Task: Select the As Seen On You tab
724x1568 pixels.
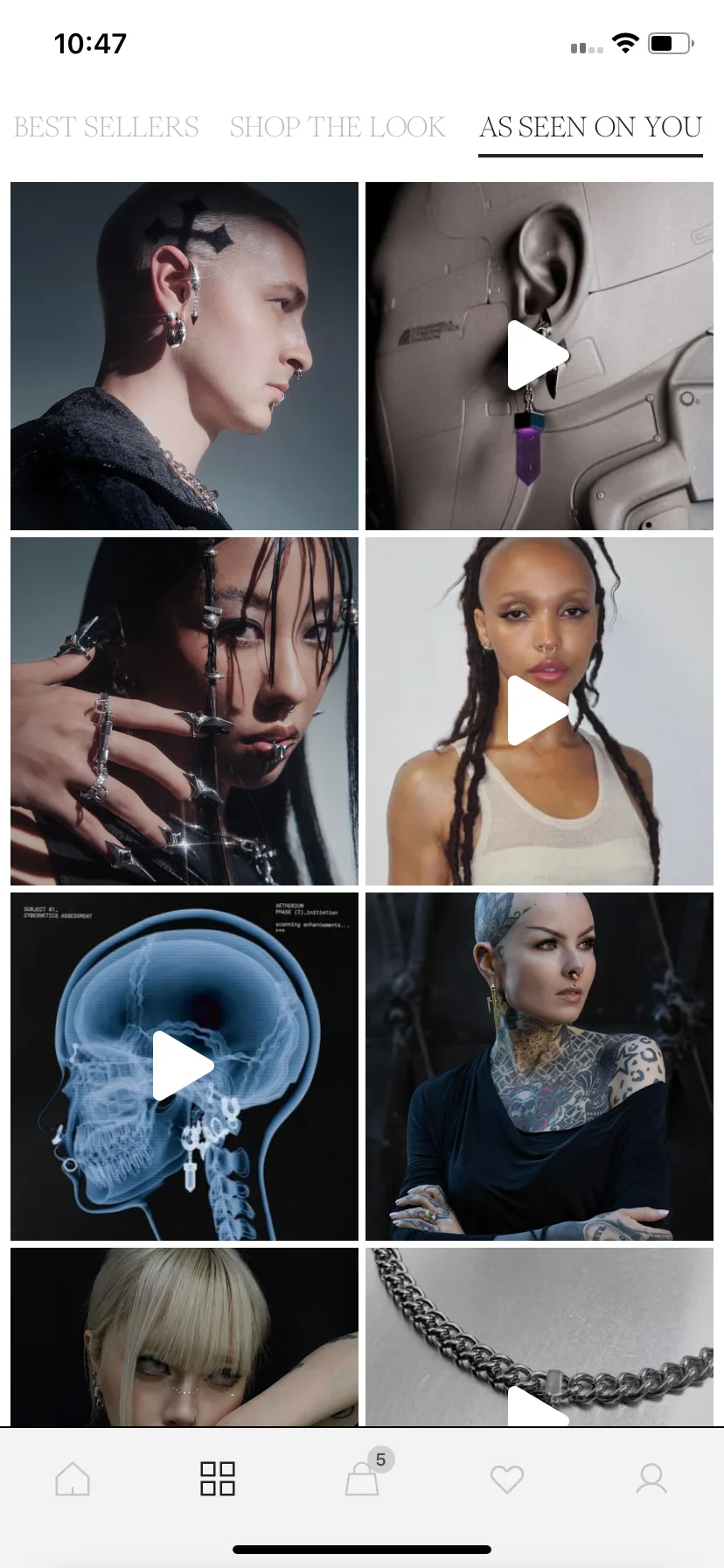Action: (x=590, y=128)
